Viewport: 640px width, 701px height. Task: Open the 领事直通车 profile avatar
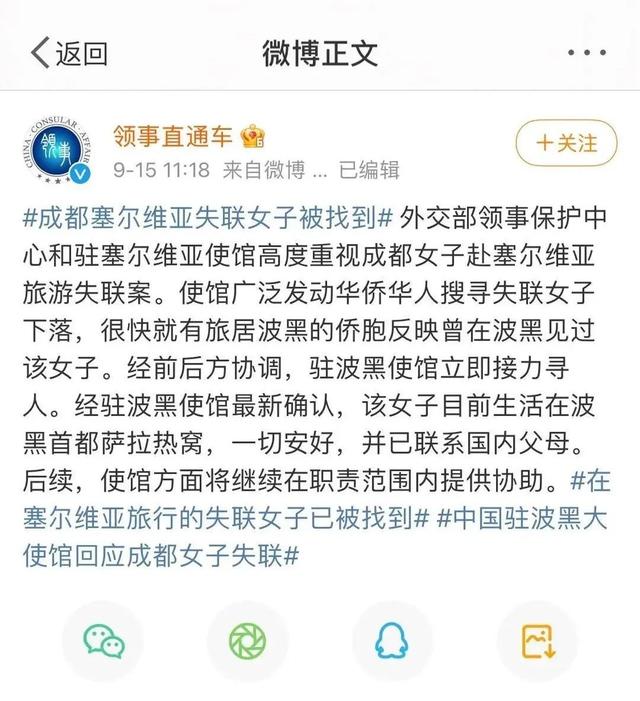pos(57,150)
